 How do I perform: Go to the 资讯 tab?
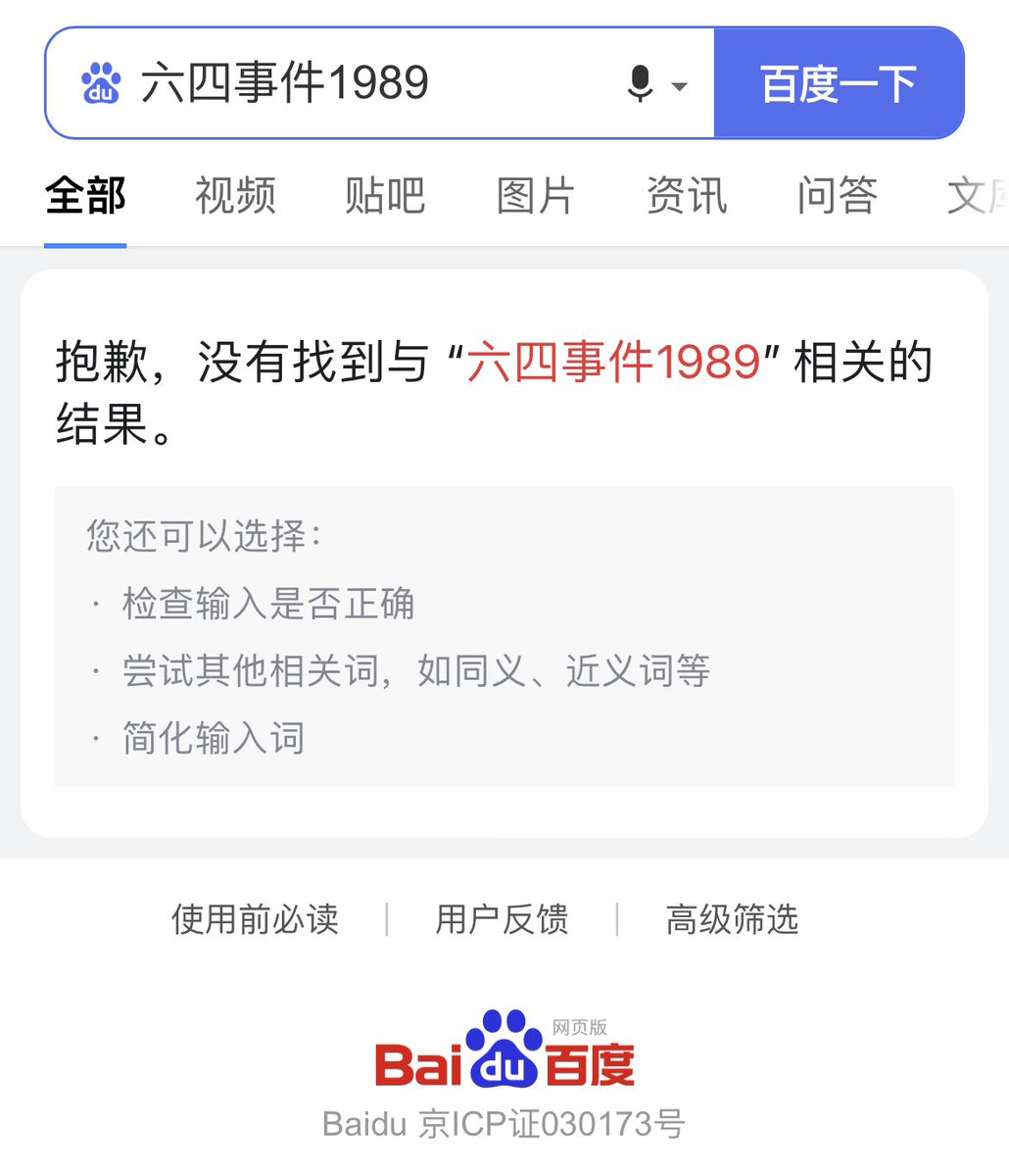click(686, 196)
